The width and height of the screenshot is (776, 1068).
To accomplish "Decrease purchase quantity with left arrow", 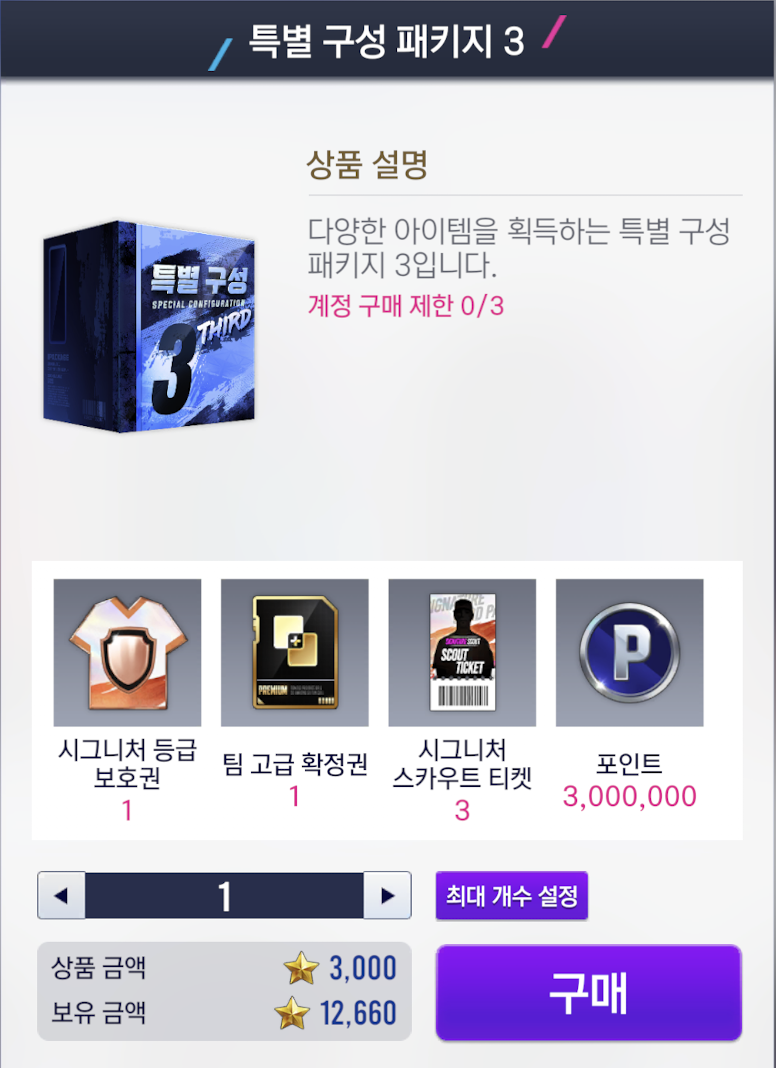I will pos(61,895).
